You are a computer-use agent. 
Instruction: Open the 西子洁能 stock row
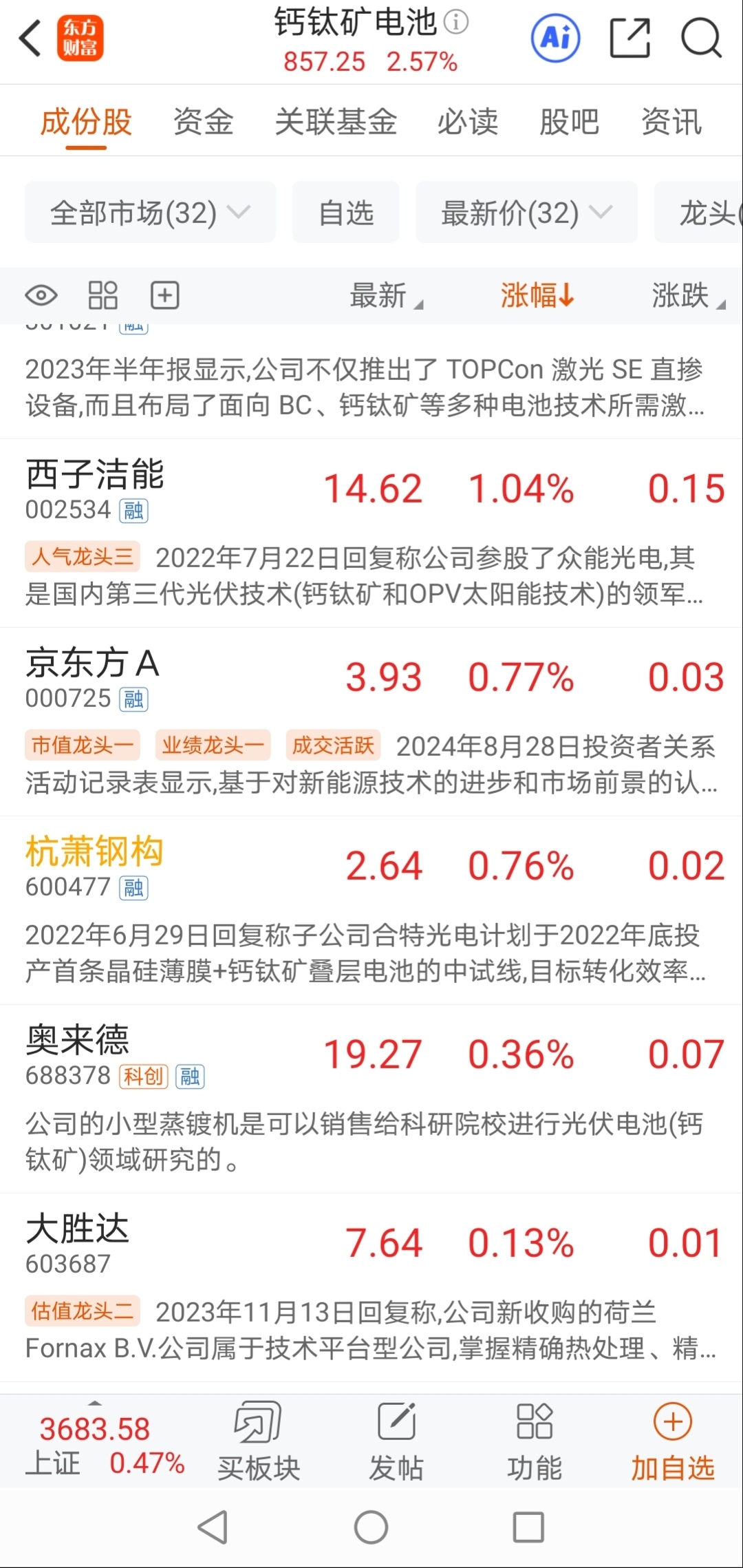(371, 533)
